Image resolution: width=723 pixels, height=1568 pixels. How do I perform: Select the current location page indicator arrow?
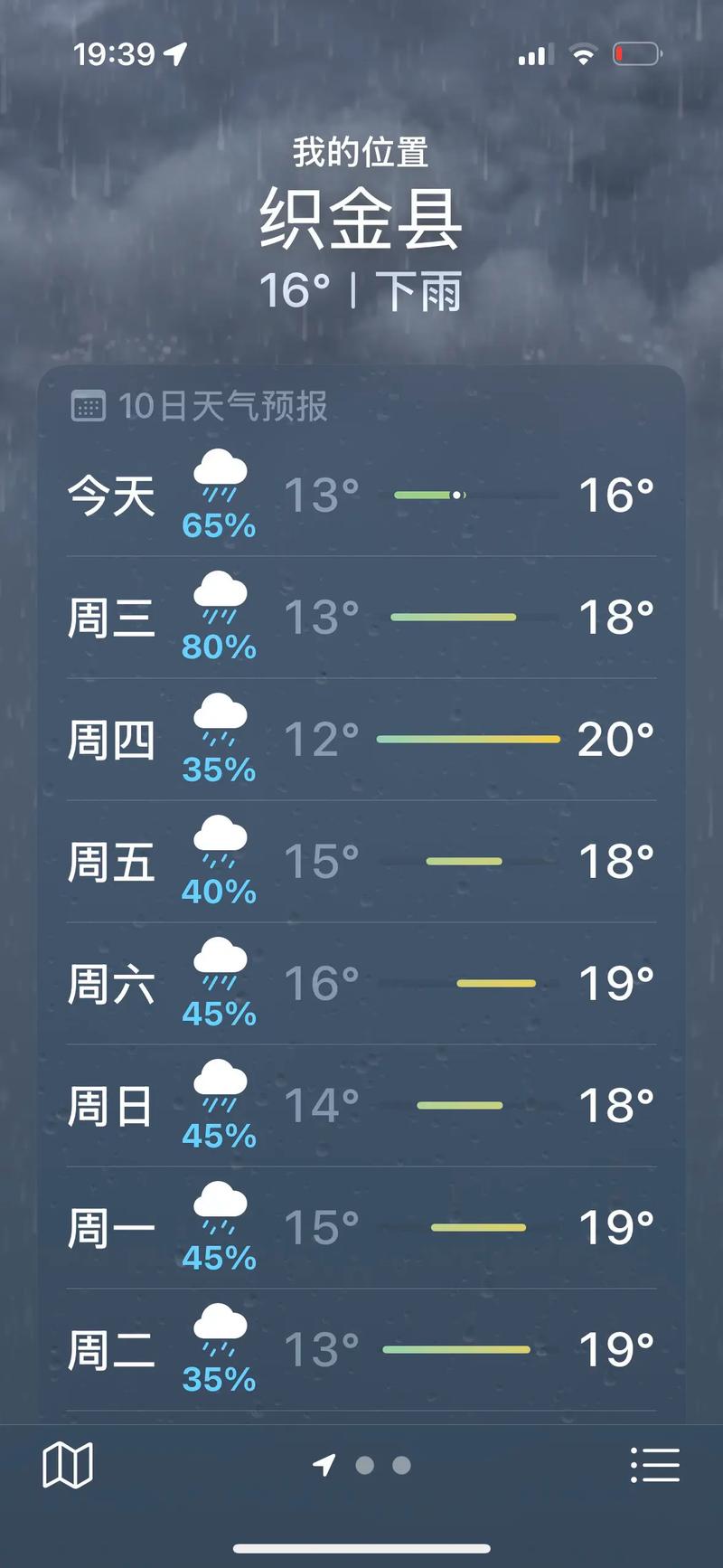(x=324, y=1465)
